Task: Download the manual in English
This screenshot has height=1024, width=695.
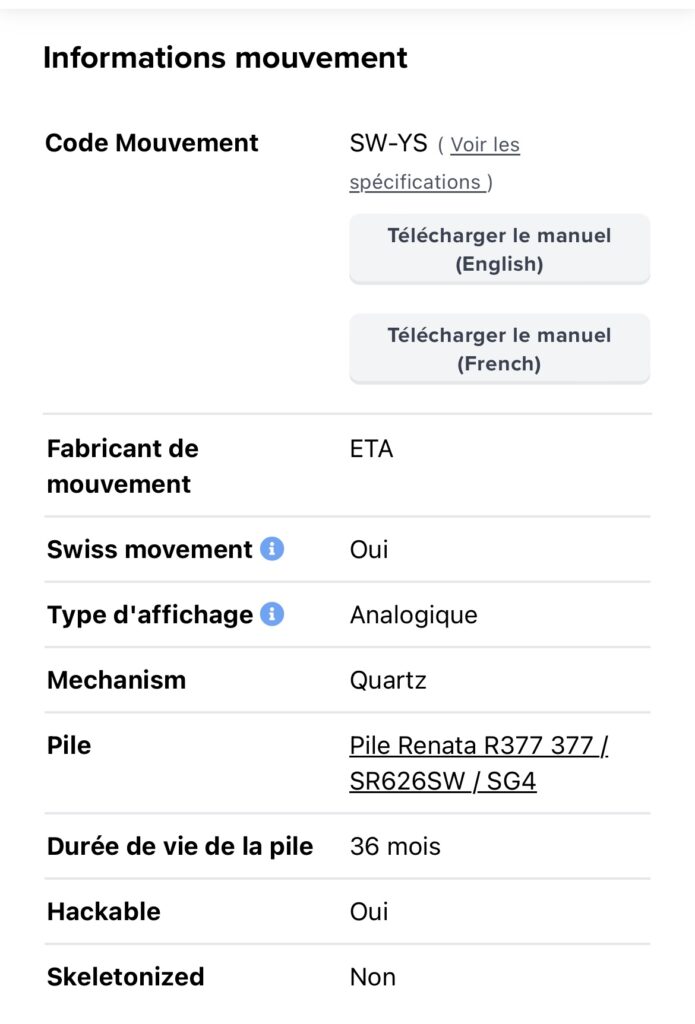Action: 499,250
